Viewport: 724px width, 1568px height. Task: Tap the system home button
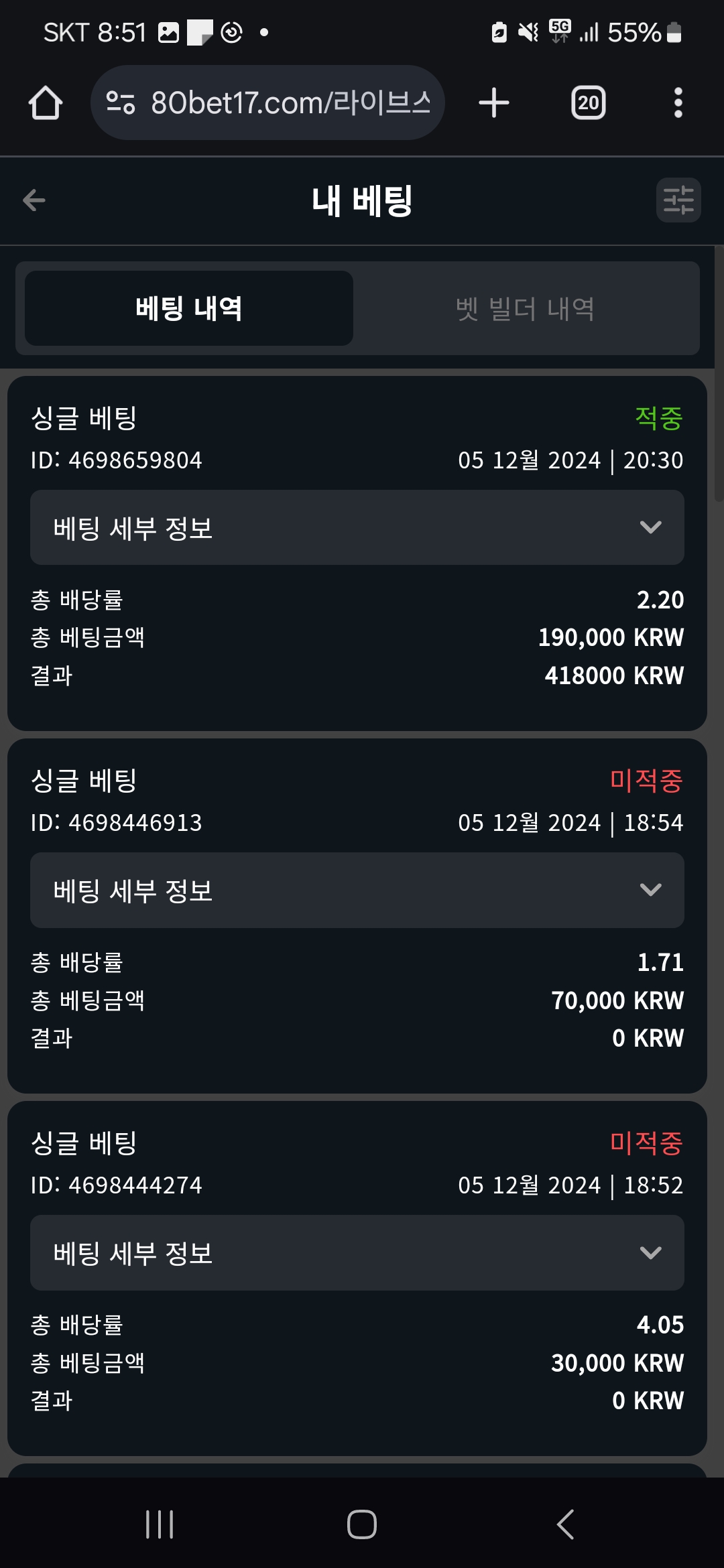[362, 1524]
